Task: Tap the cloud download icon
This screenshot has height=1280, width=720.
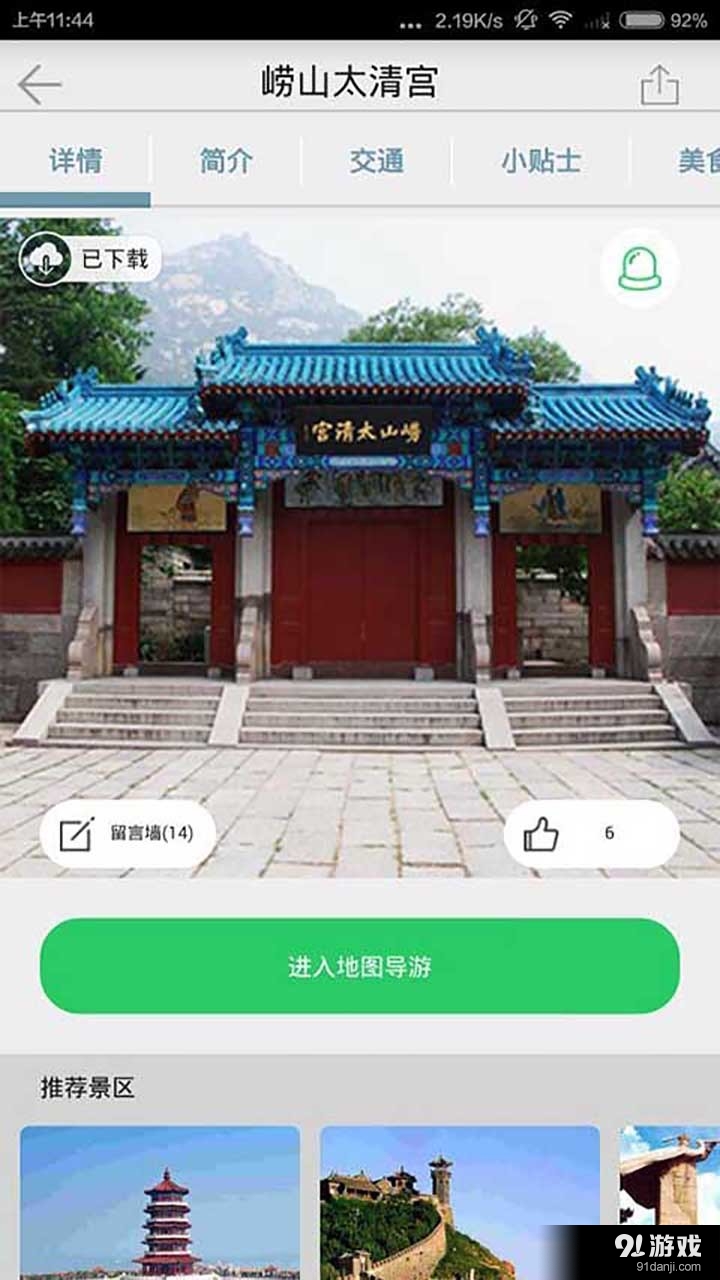Action: [44, 257]
